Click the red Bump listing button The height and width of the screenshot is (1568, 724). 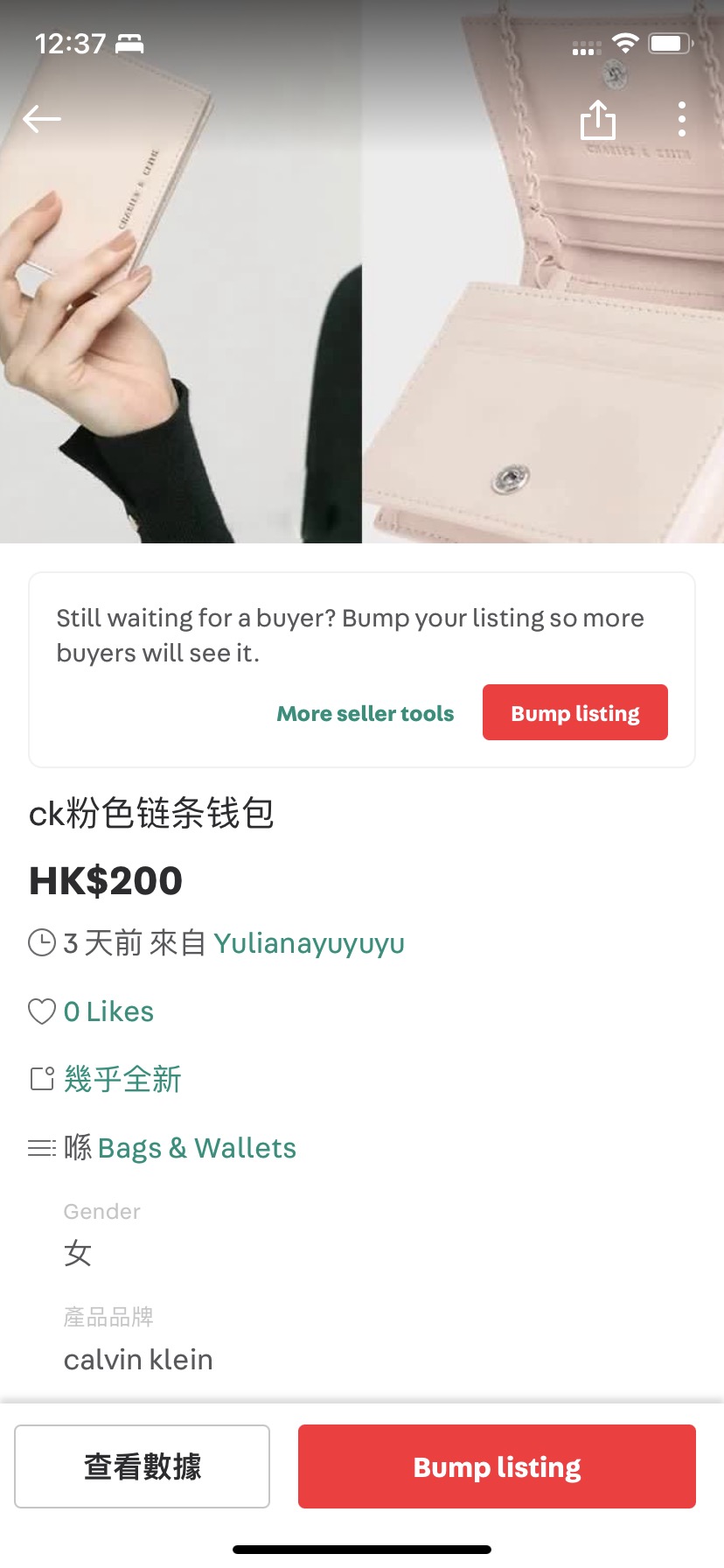(x=496, y=1466)
